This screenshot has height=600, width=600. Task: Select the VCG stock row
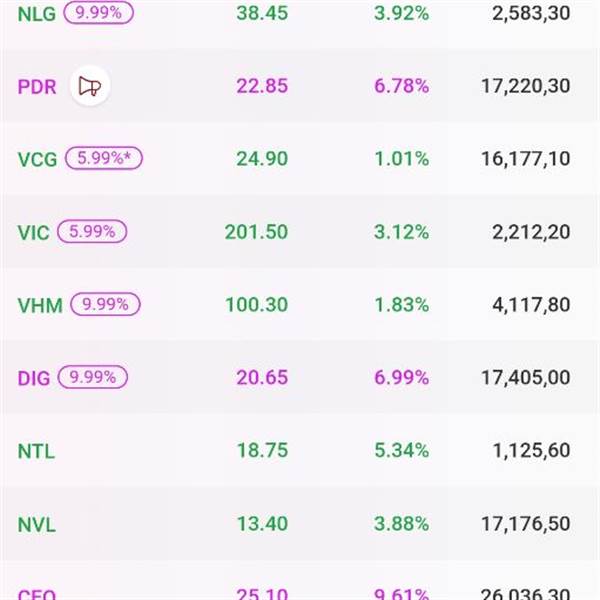point(300,159)
